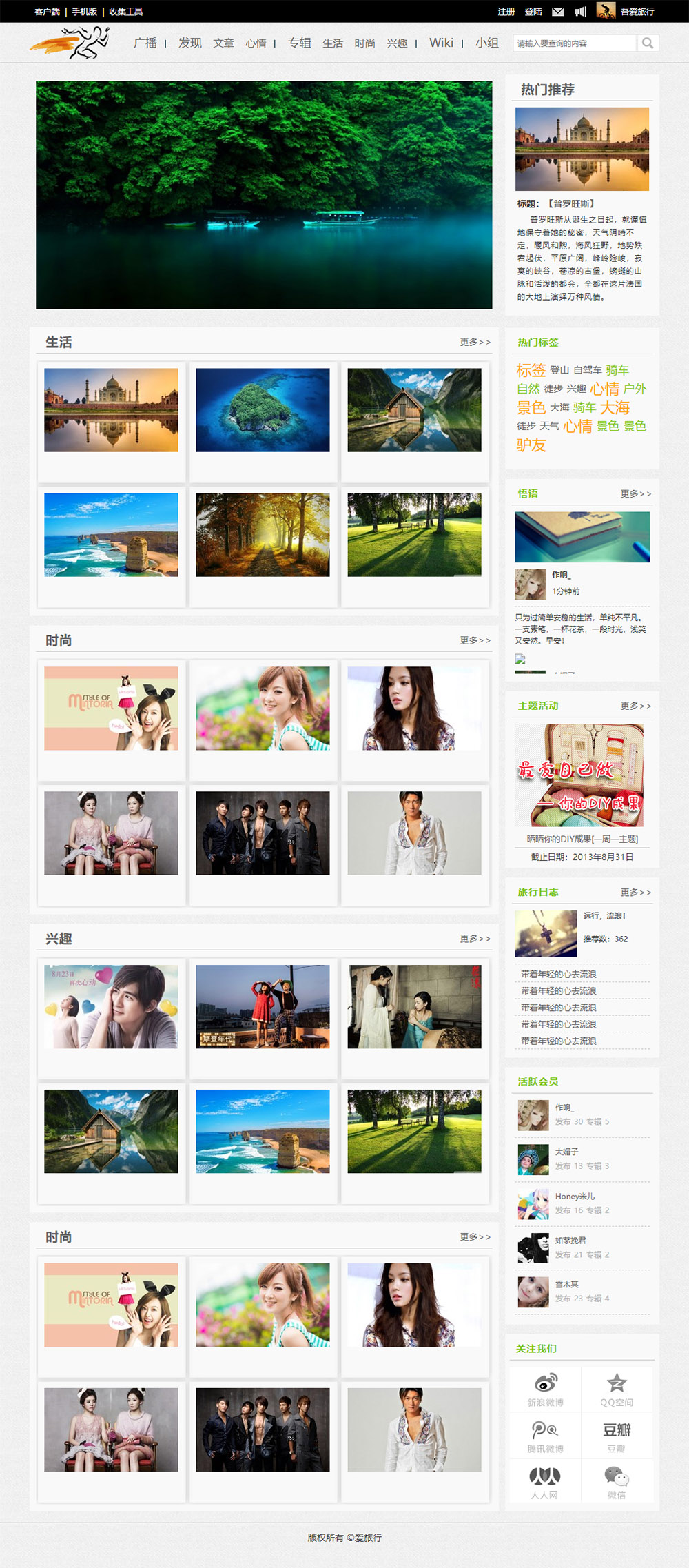689x1568 pixels.
Task: Open the 豆瓣 follow button
Action: (617, 1436)
